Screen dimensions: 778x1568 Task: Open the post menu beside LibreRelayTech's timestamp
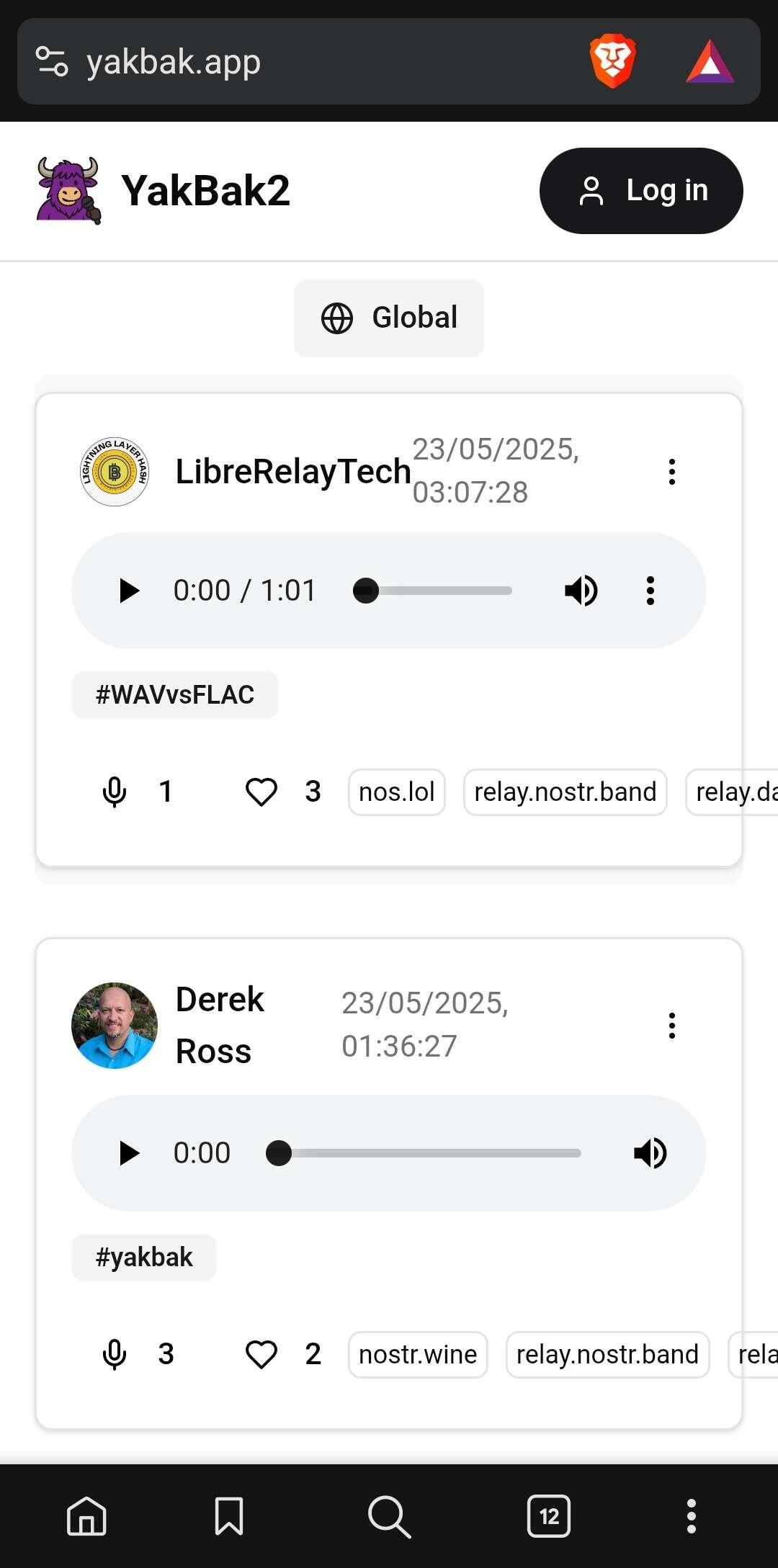672,472
